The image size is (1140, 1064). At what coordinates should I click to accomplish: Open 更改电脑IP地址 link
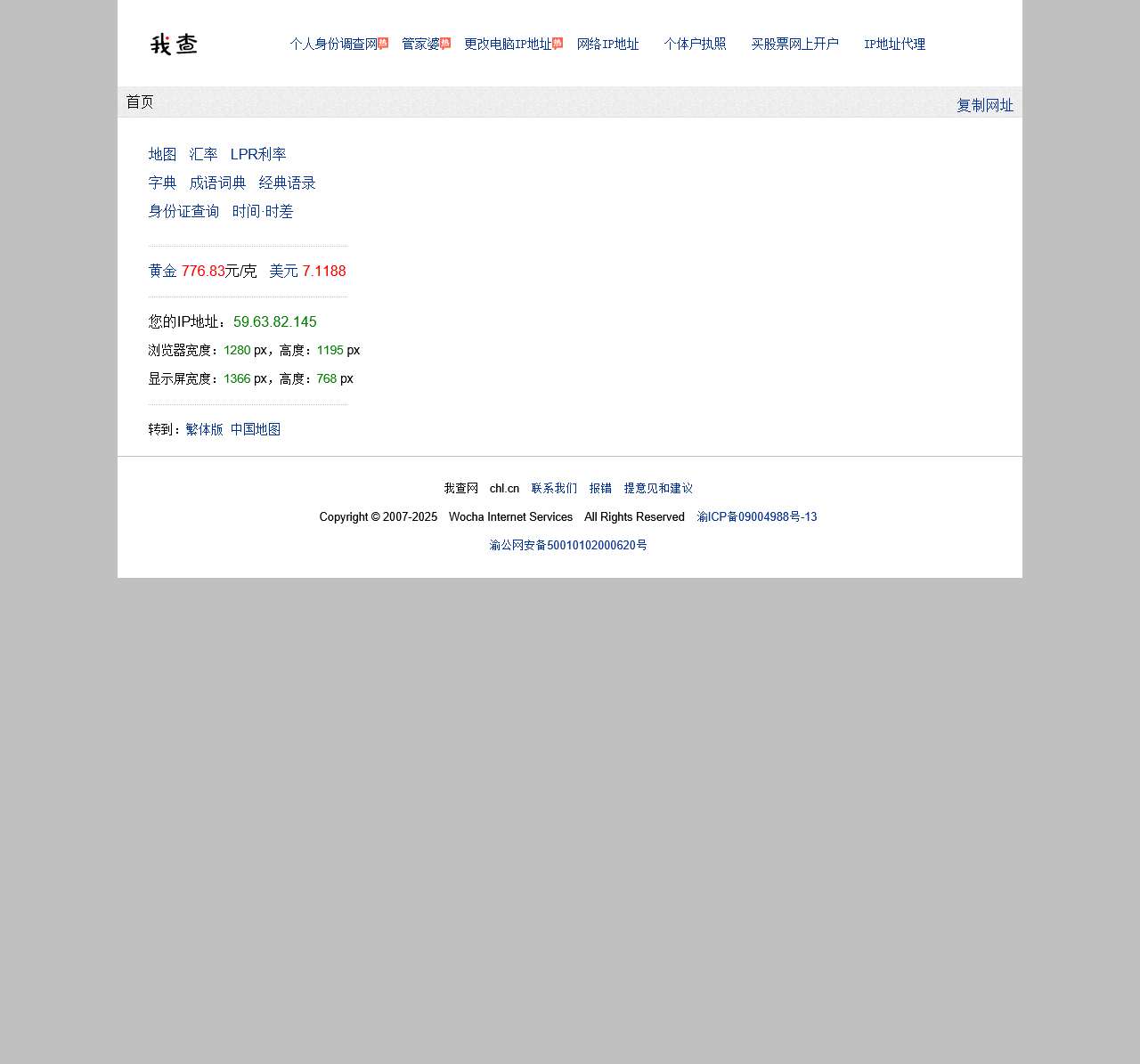pos(509,44)
